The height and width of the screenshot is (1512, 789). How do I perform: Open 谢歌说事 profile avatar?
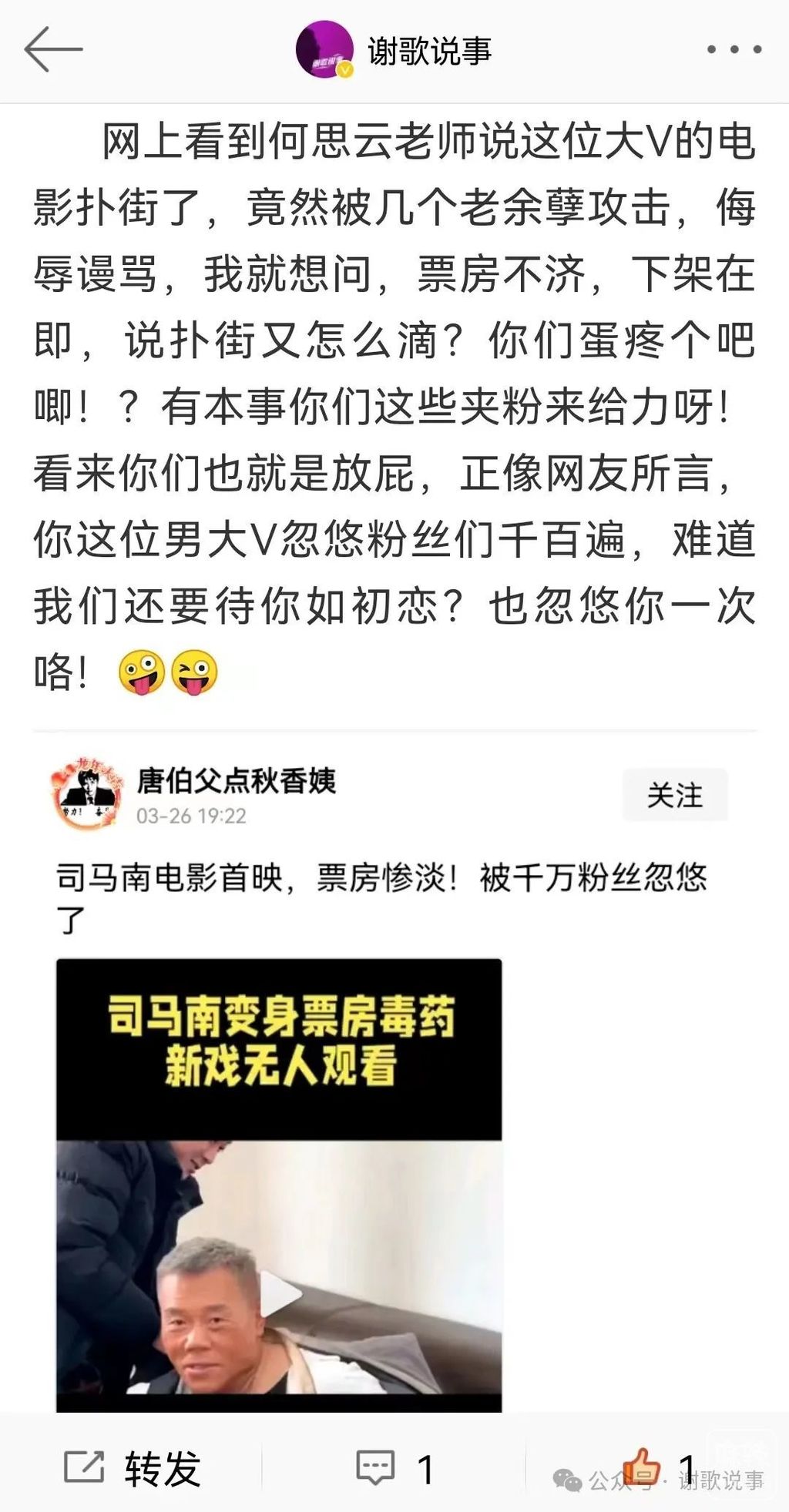324,50
